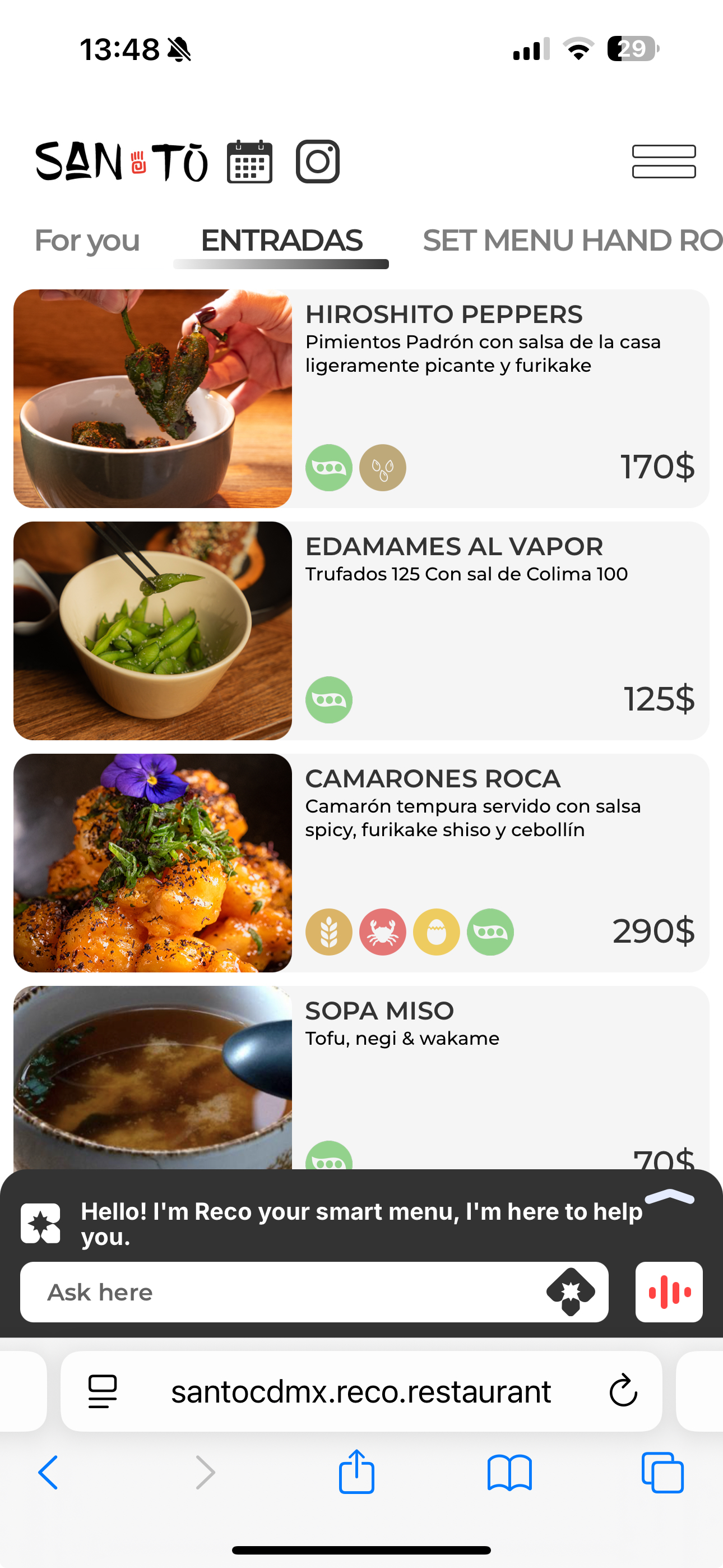
Task: Start voice input with the red microphone button
Action: tap(669, 1292)
